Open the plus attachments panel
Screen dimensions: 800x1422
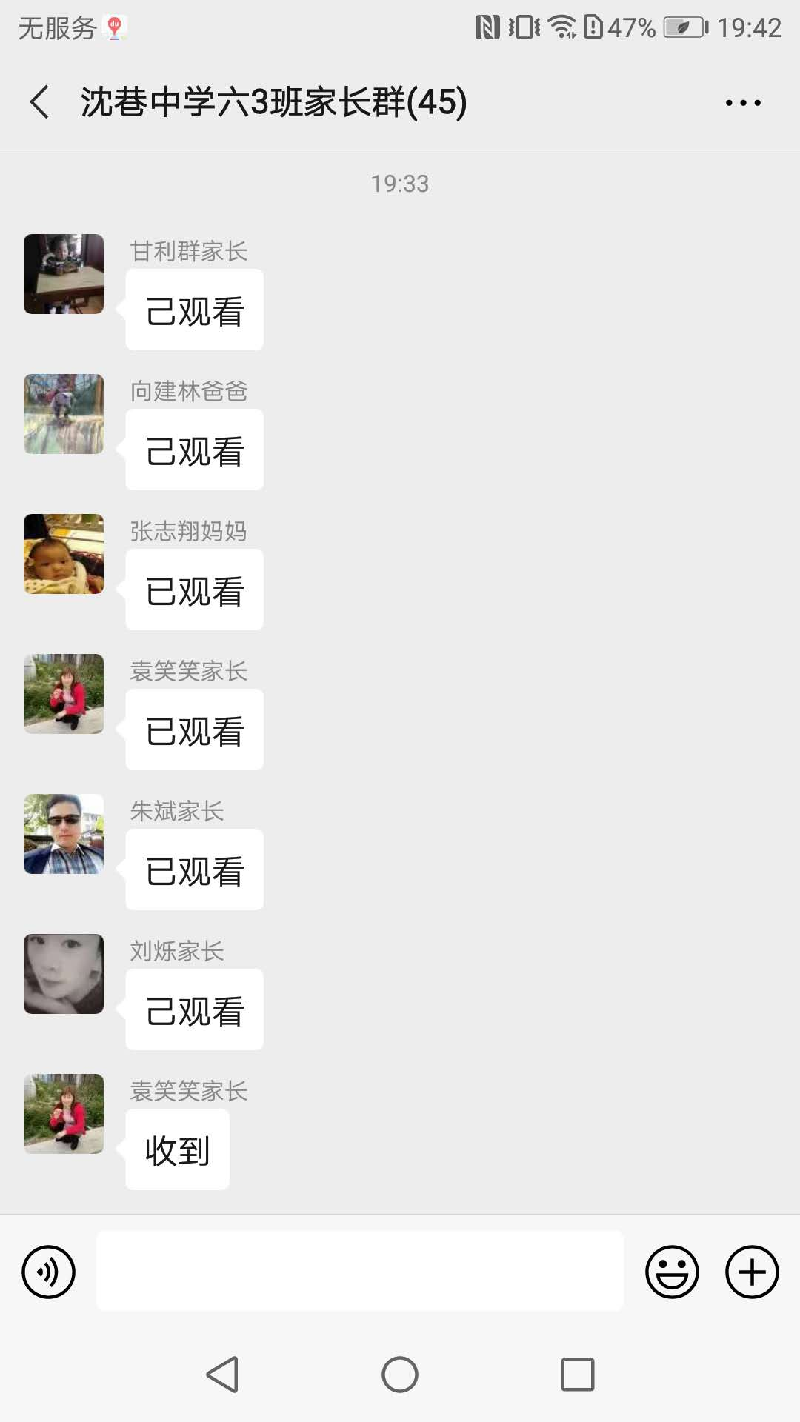point(752,1272)
